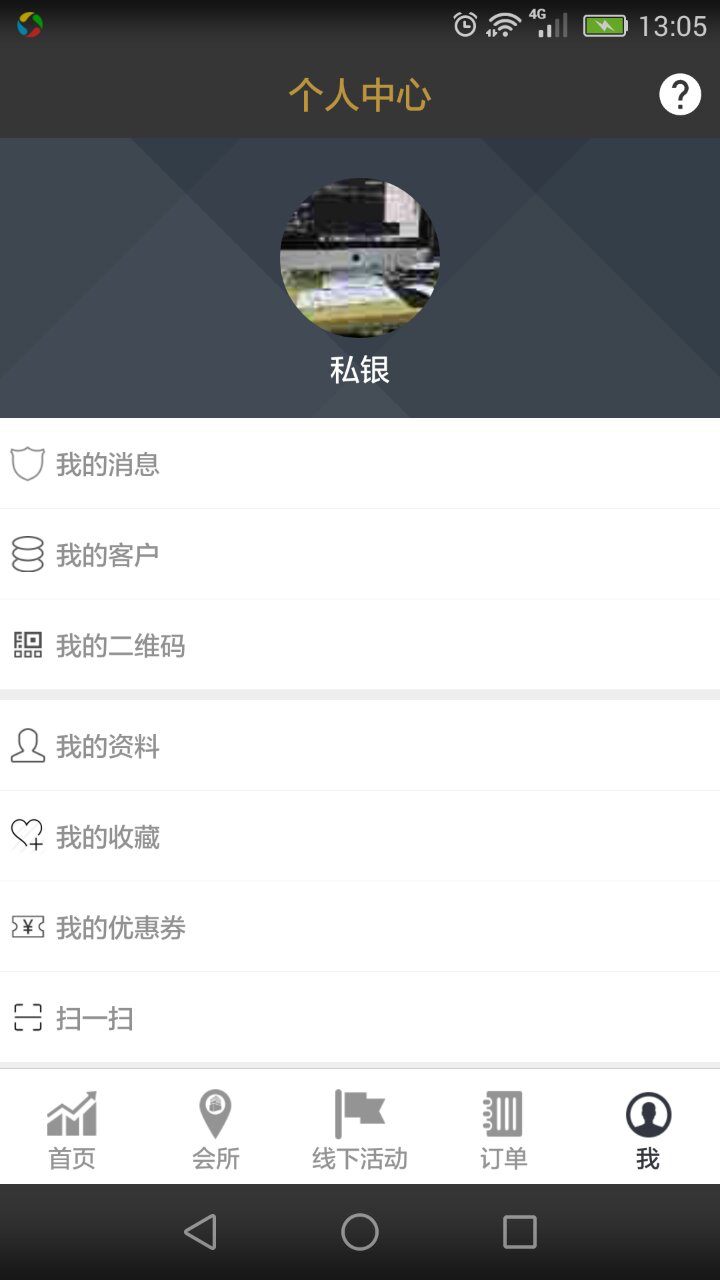
Task: Switch to the 首页 tab
Action: pyautogui.click(x=72, y=1130)
